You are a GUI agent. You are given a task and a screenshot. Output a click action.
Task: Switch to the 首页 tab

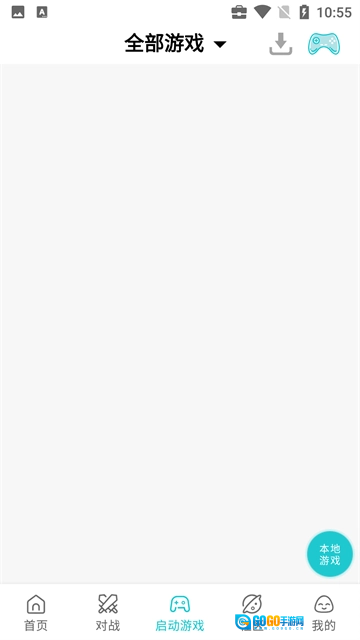[x=36, y=613]
